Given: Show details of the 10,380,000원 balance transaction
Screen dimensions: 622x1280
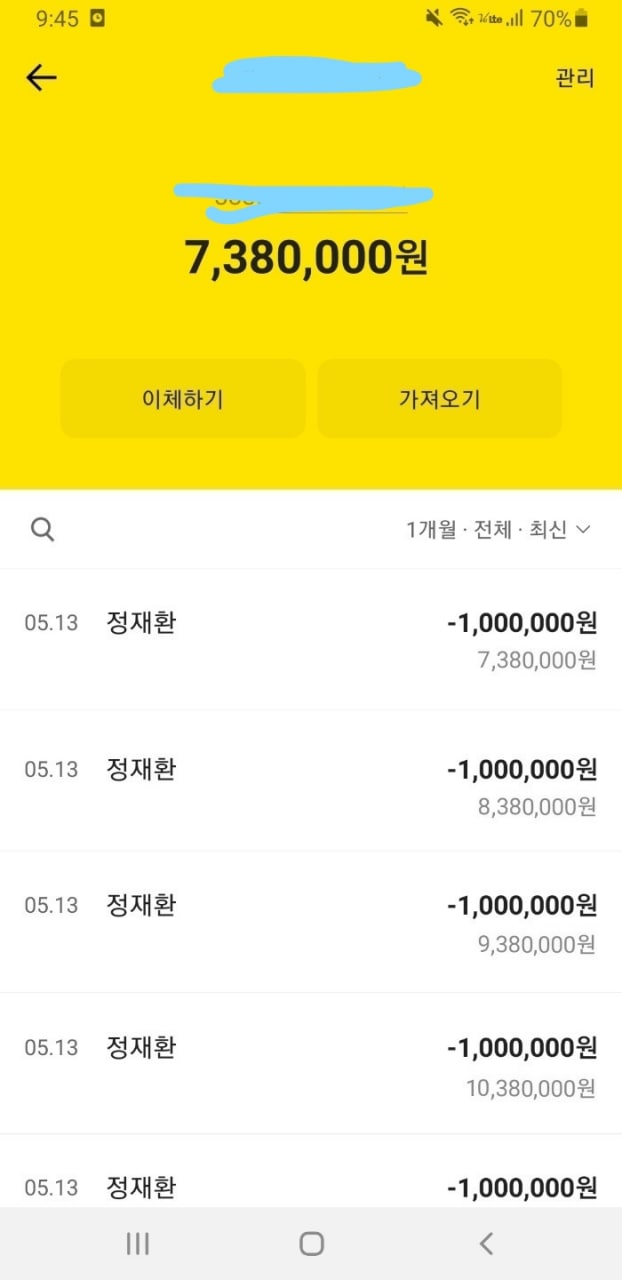Looking at the screenshot, I should 311,1064.
